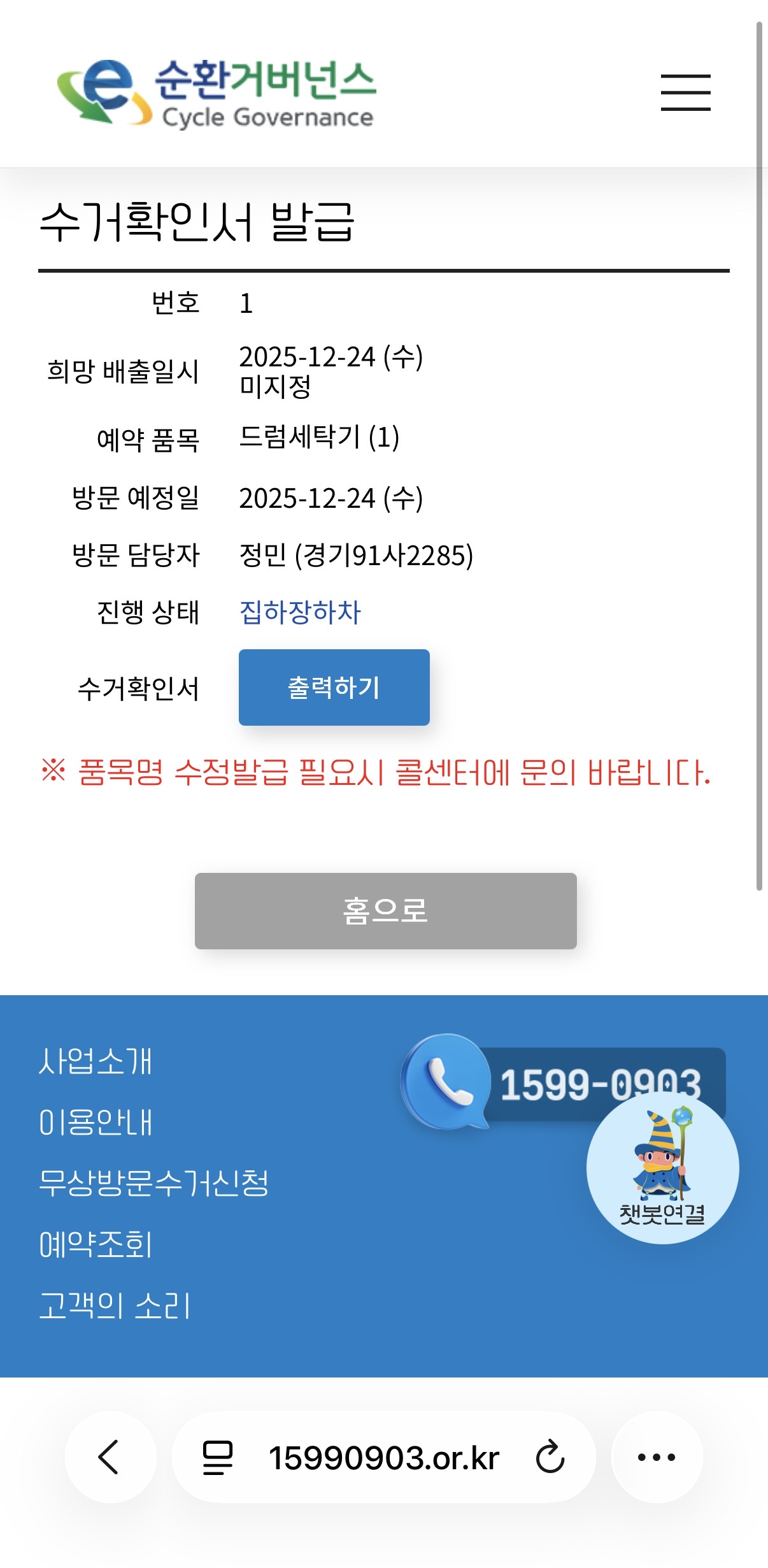Tap the 15990903.or.kr address bar

coord(383,1457)
